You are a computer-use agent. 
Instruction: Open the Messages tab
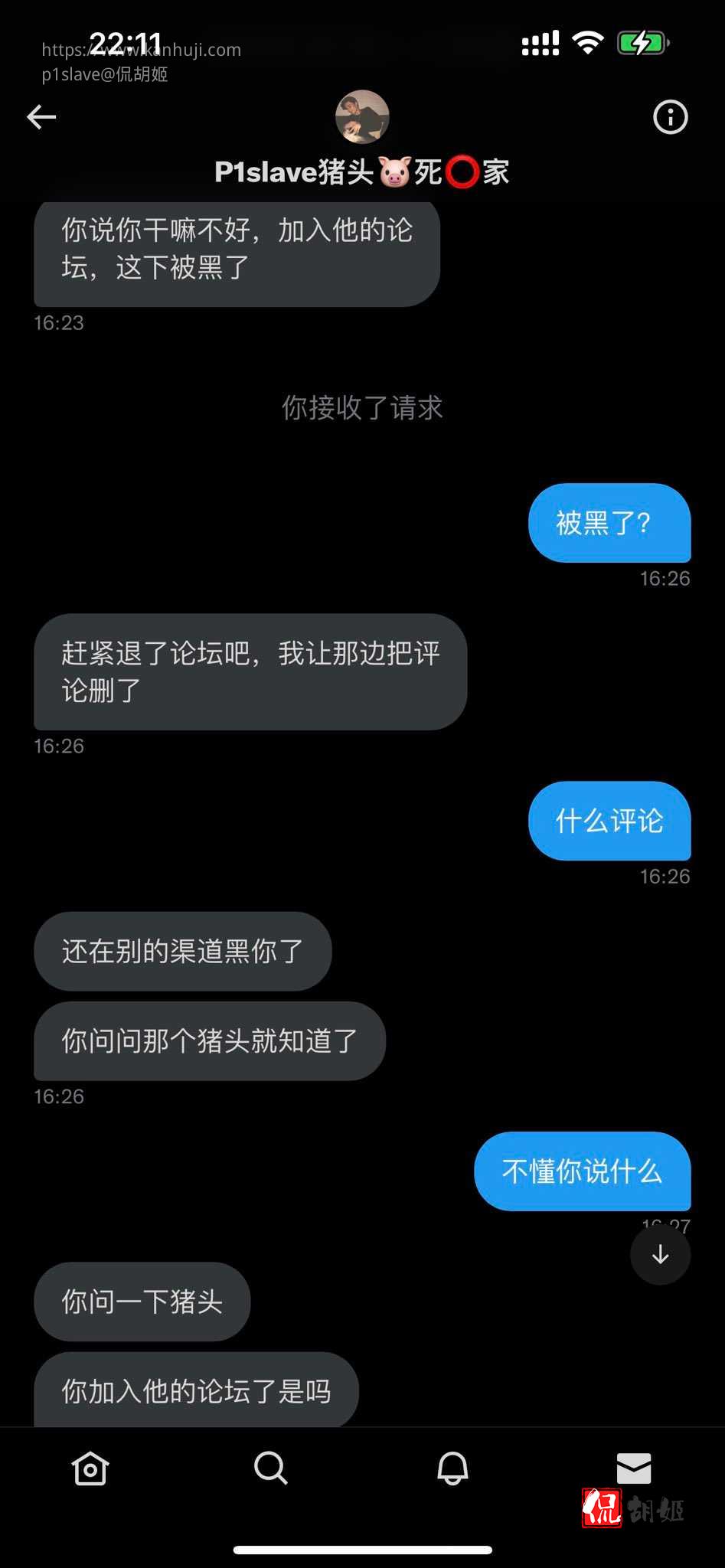click(x=634, y=1468)
